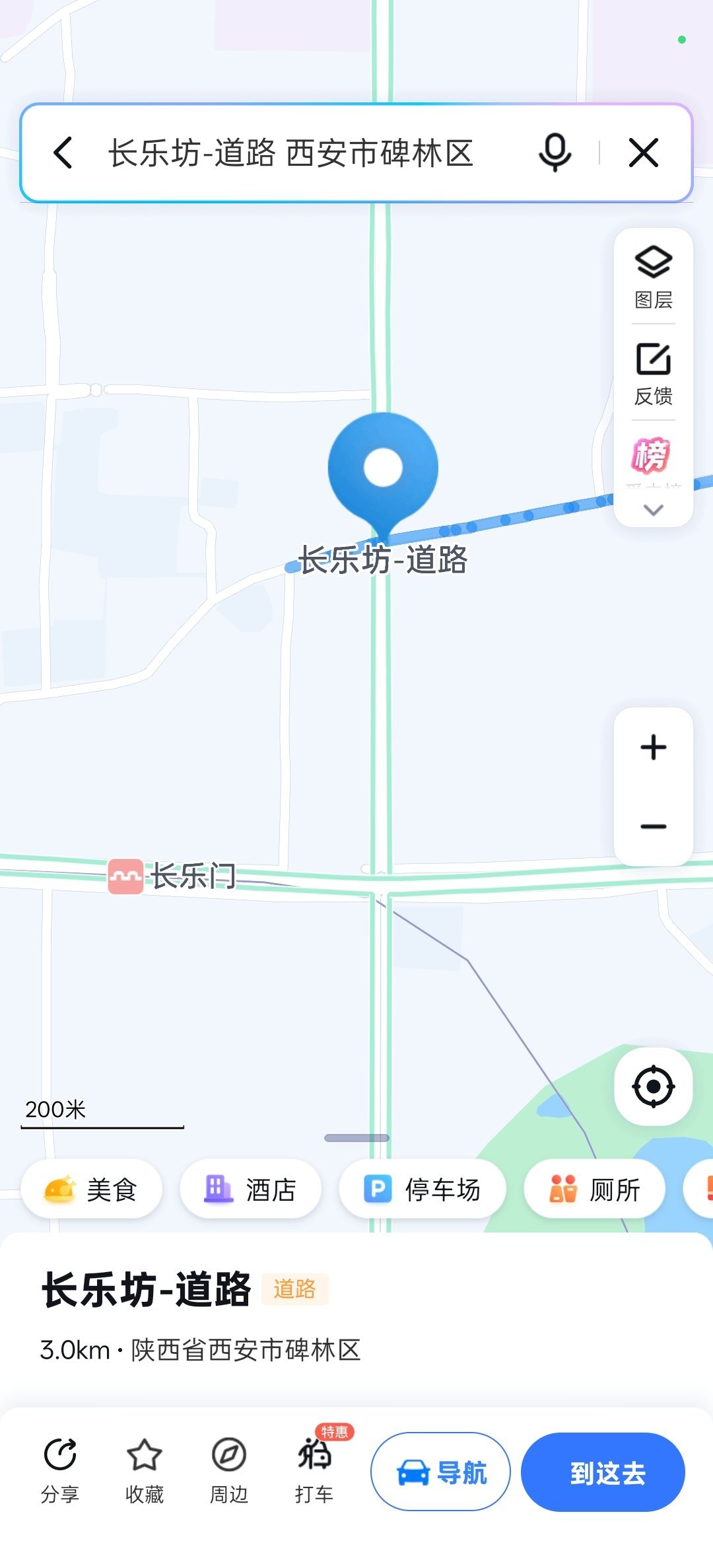713x1568 pixels.
Task: Go back from the search result
Action: [63, 153]
